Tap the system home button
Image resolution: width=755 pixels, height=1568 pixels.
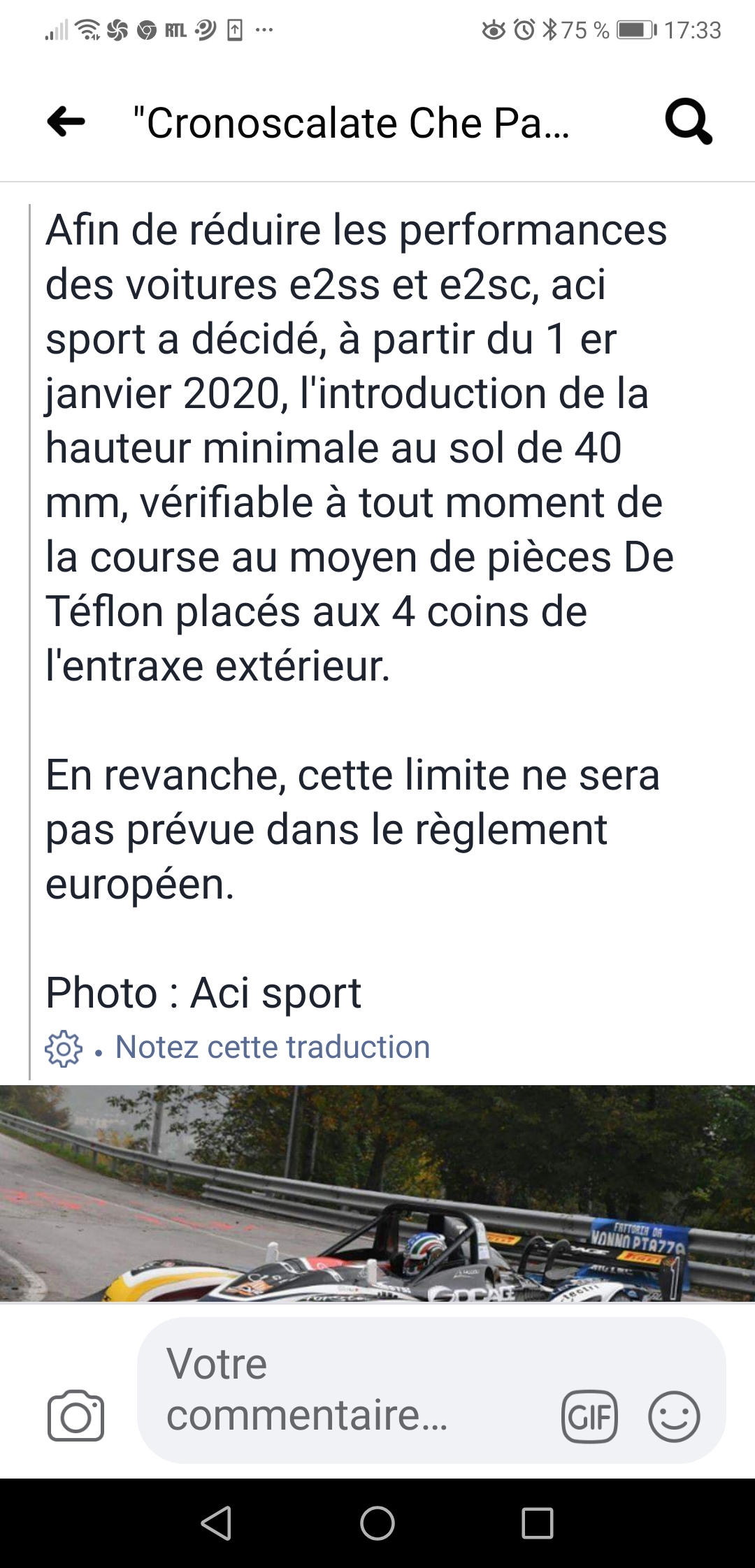coord(377,1523)
